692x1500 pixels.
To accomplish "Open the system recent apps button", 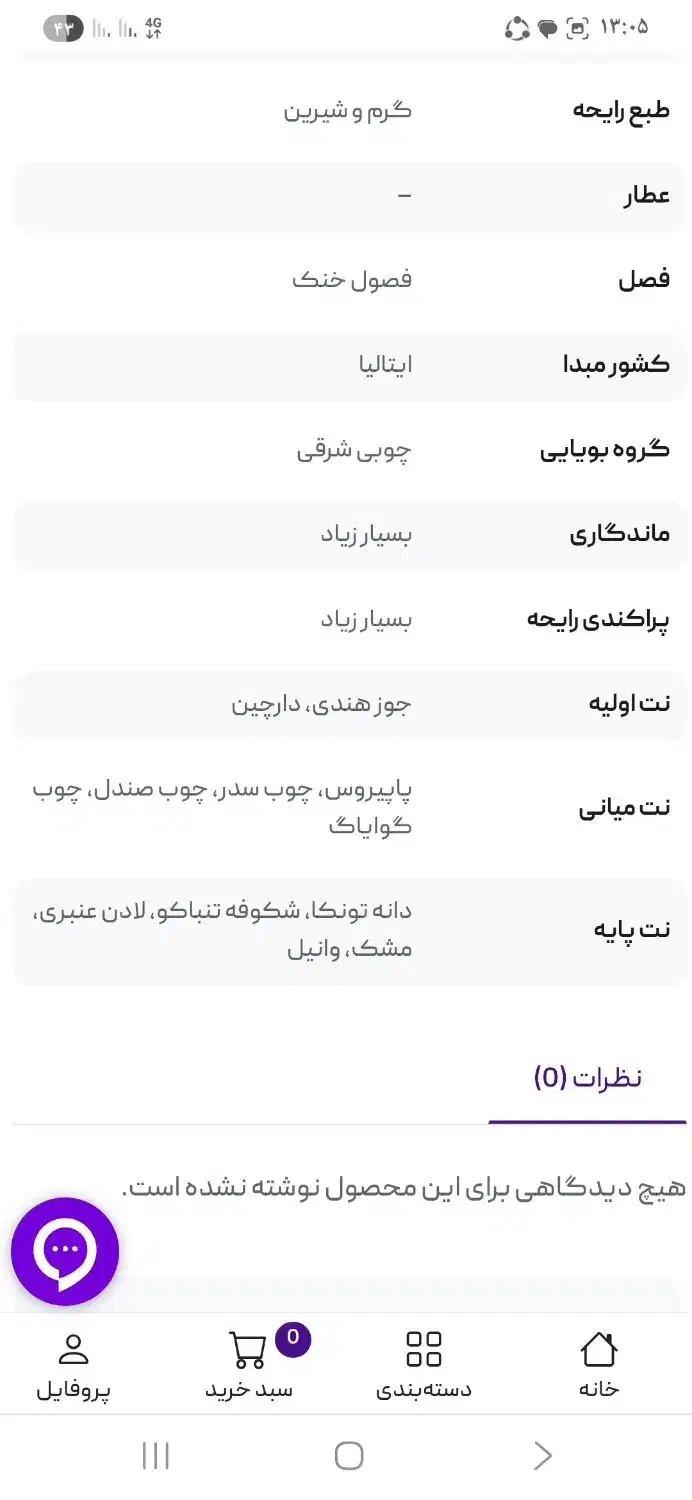I will (156, 1455).
